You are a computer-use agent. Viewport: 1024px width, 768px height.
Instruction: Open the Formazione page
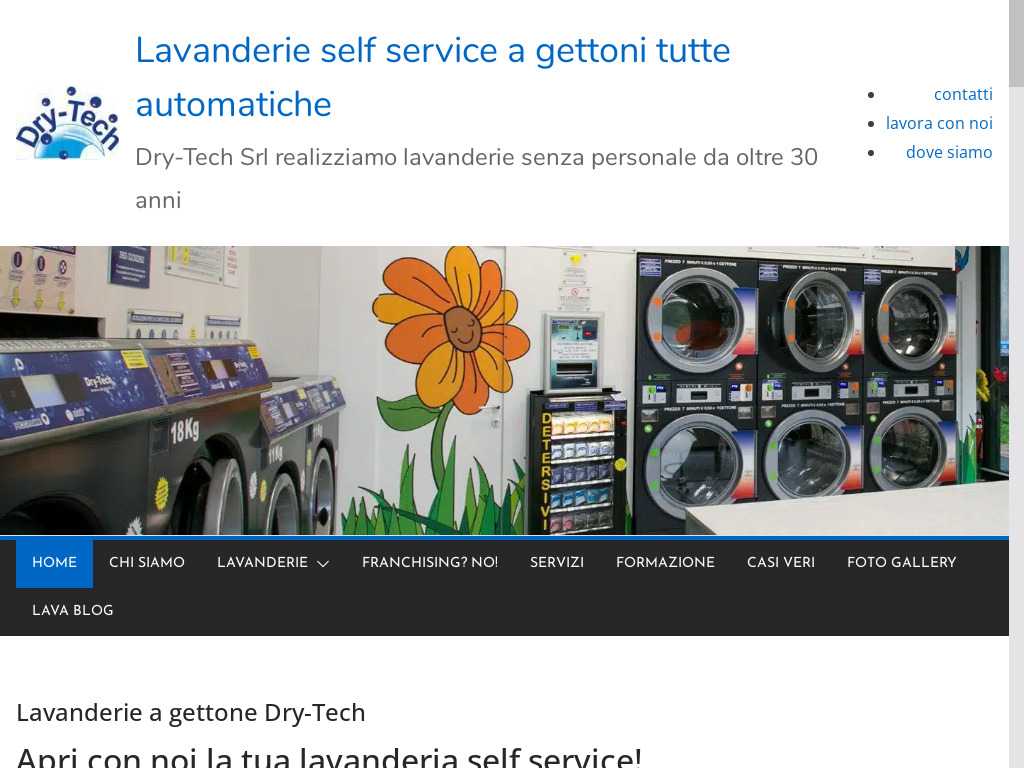pos(665,563)
